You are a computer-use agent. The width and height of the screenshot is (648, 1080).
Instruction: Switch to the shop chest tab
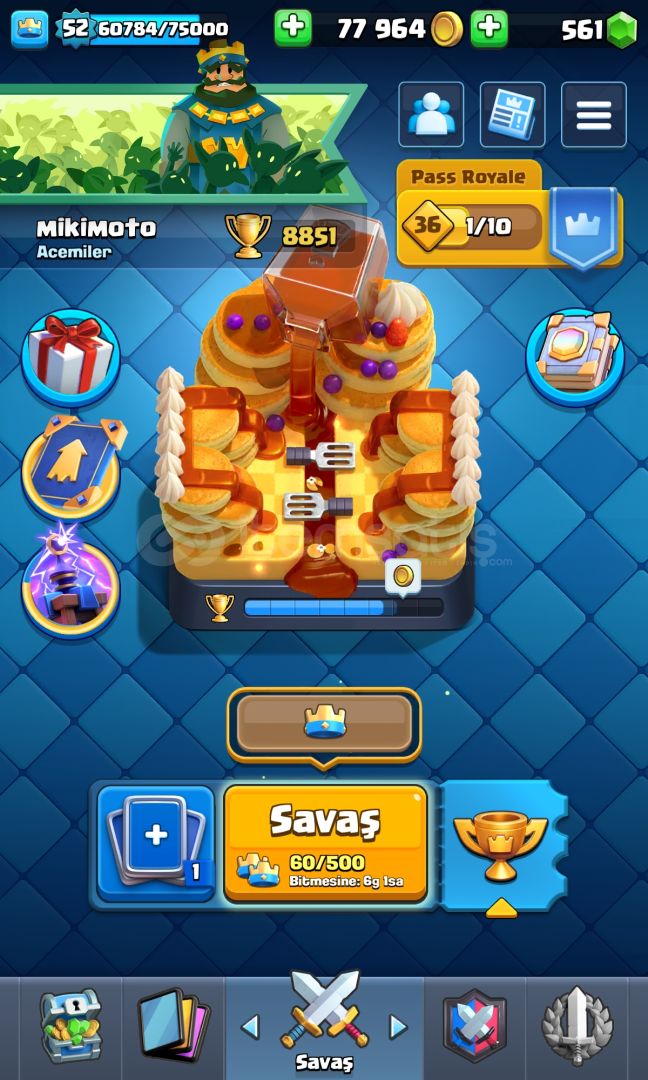[x=70, y=1026]
